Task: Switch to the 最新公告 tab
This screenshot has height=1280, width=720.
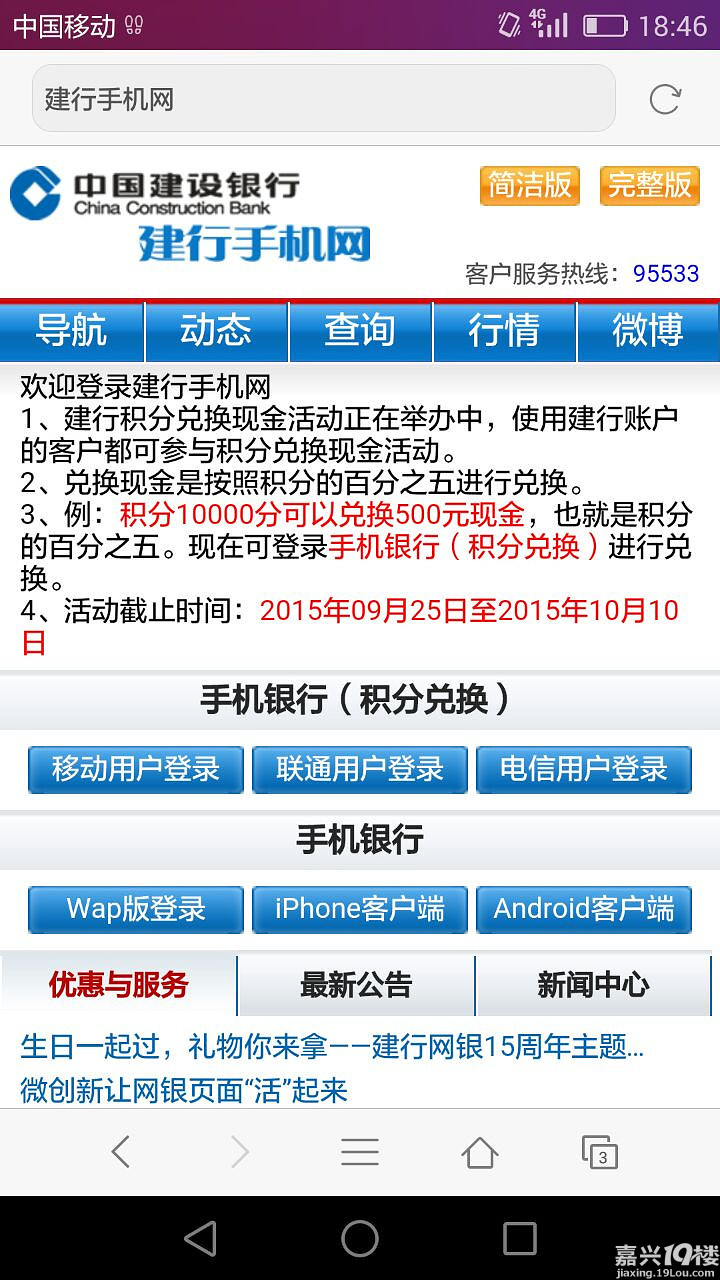Action: 356,986
